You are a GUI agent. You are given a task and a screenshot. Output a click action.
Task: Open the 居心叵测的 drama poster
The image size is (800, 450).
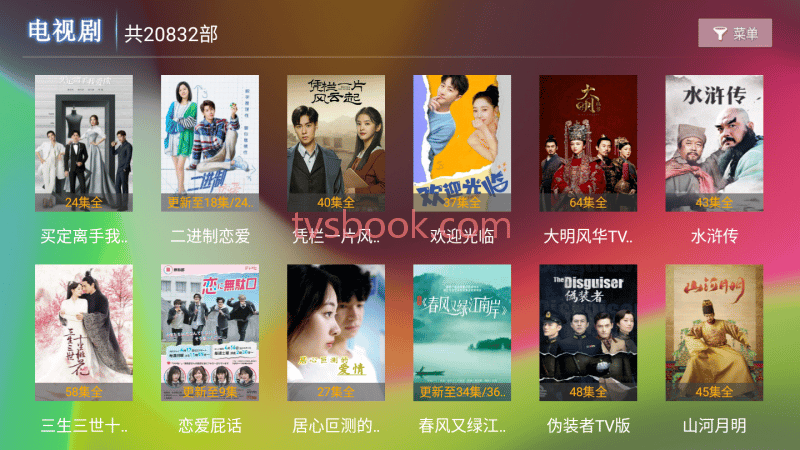336,332
